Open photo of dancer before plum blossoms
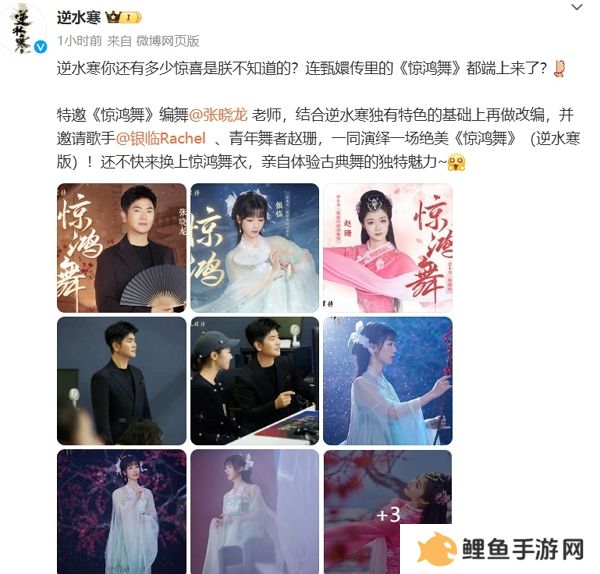Screen dimensions: 600x574 coord(122,511)
